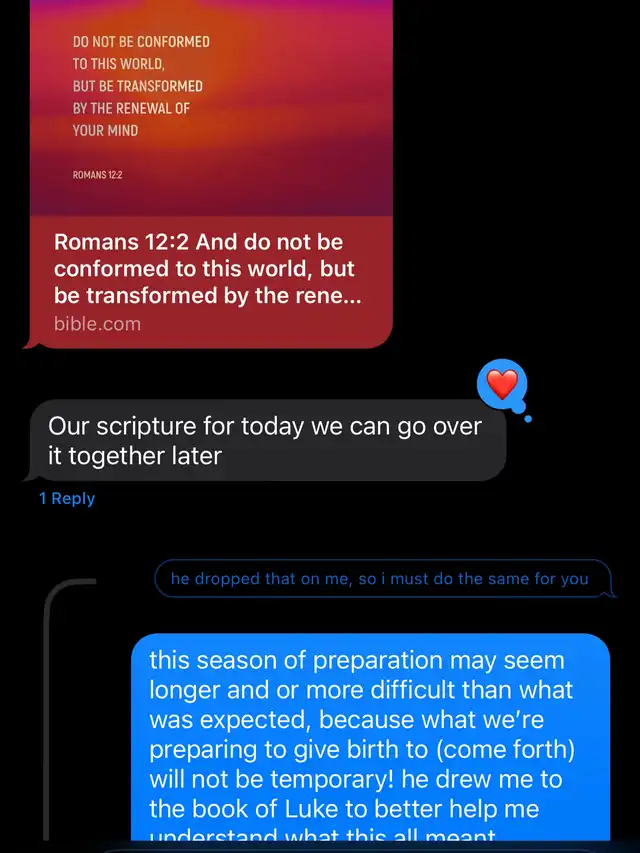Open the quoted reply "he dropped that on me"
The image size is (640, 853).
pyautogui.click(x=380, y=579)
